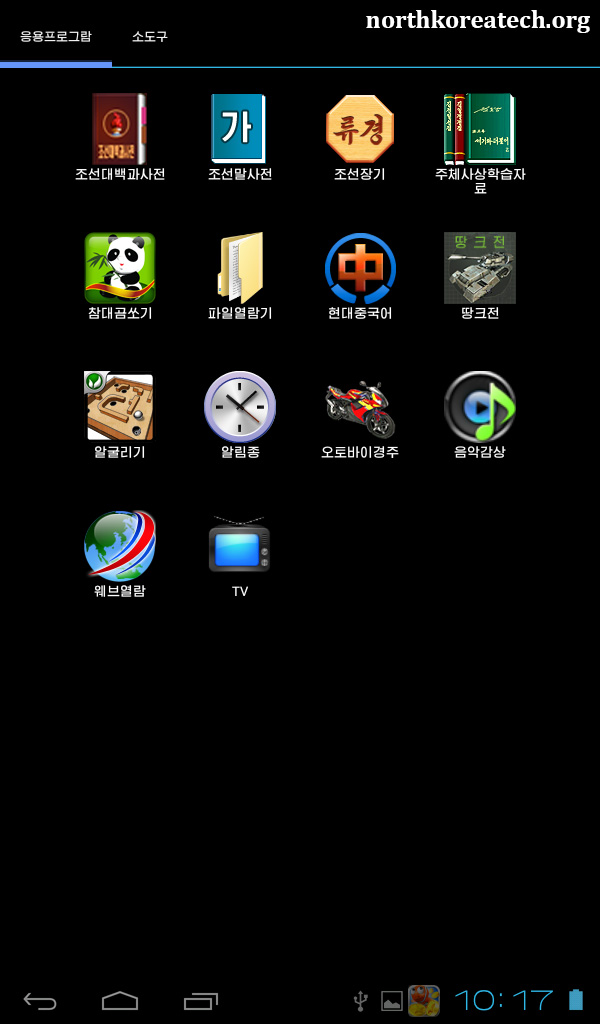This screenshot has height=1024, width=600.
Task: Open the TV app
Action: (240, 546)
